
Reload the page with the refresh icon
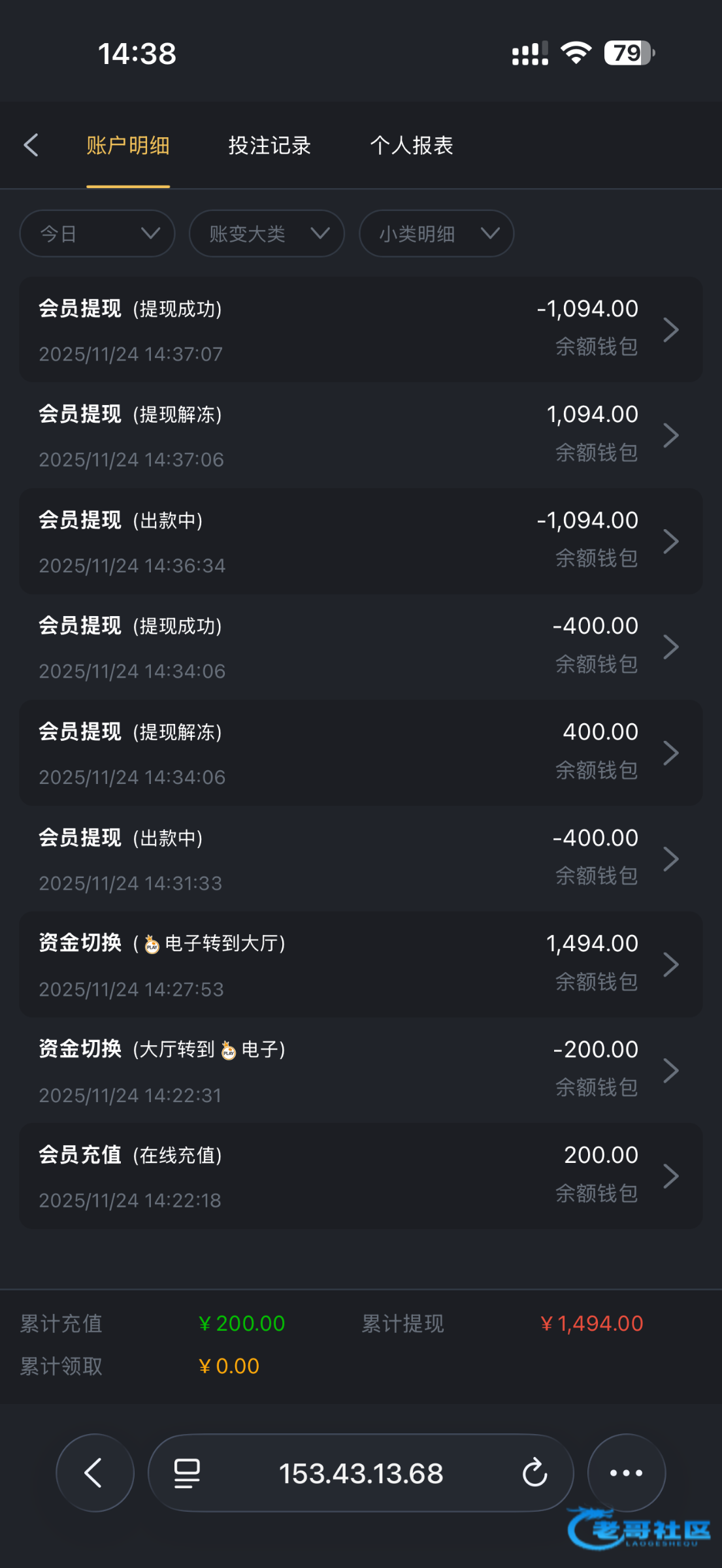click(x=534, y=1473)
